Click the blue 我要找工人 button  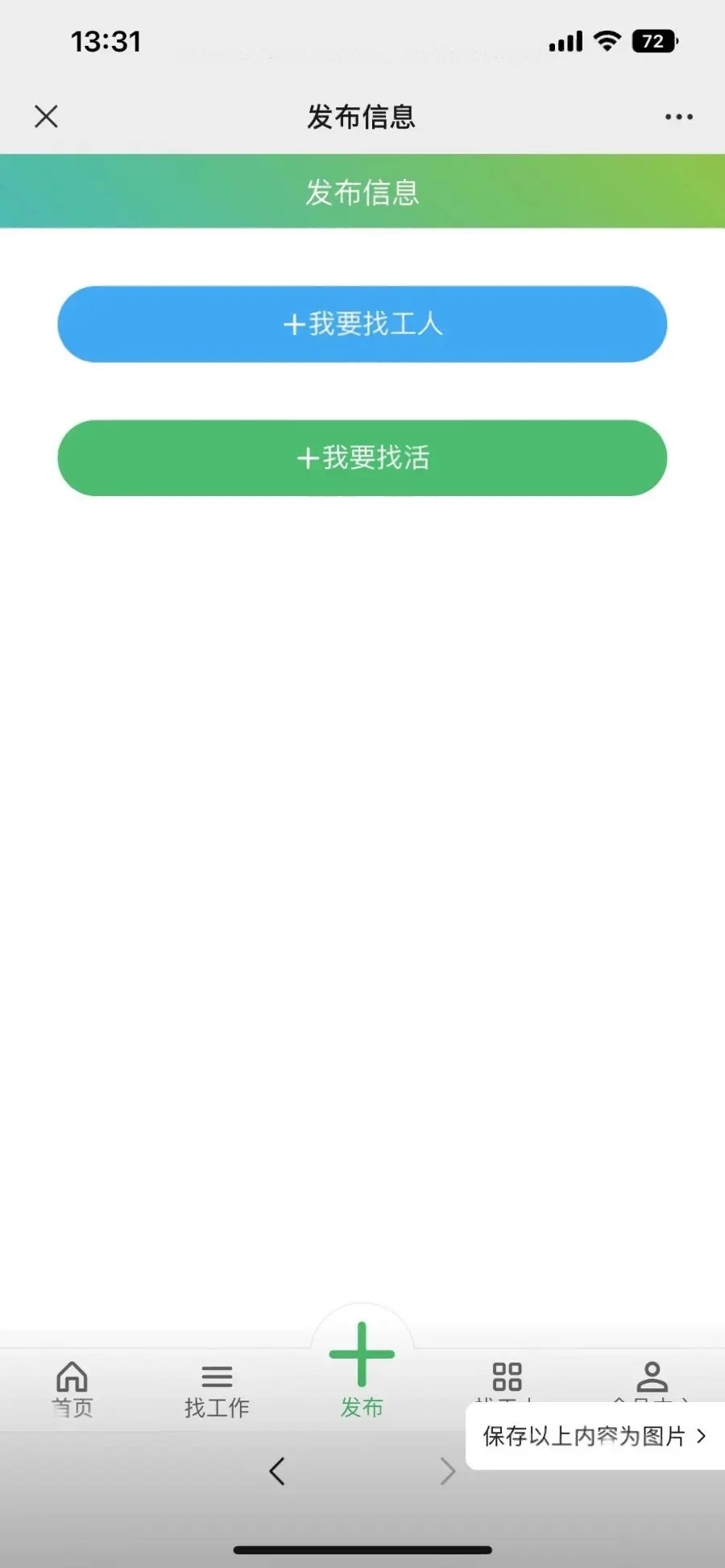(x=361, y=325)
